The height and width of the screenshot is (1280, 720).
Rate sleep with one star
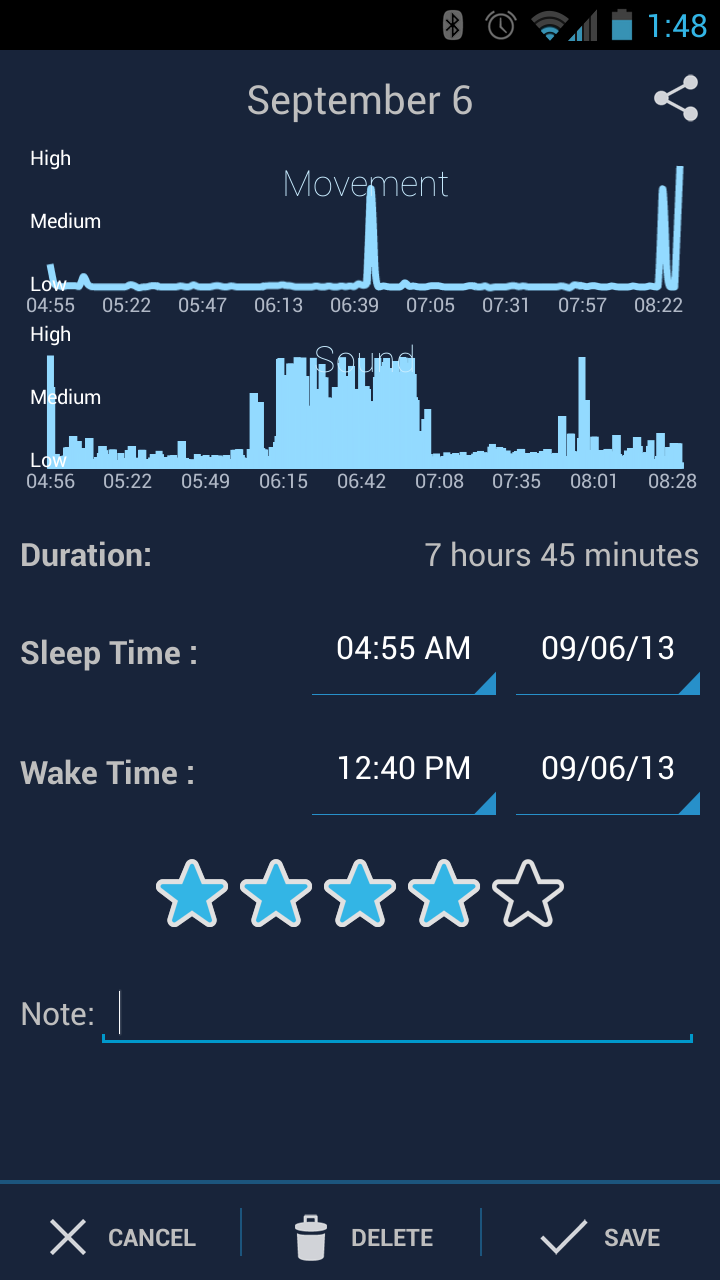[192, 894]
